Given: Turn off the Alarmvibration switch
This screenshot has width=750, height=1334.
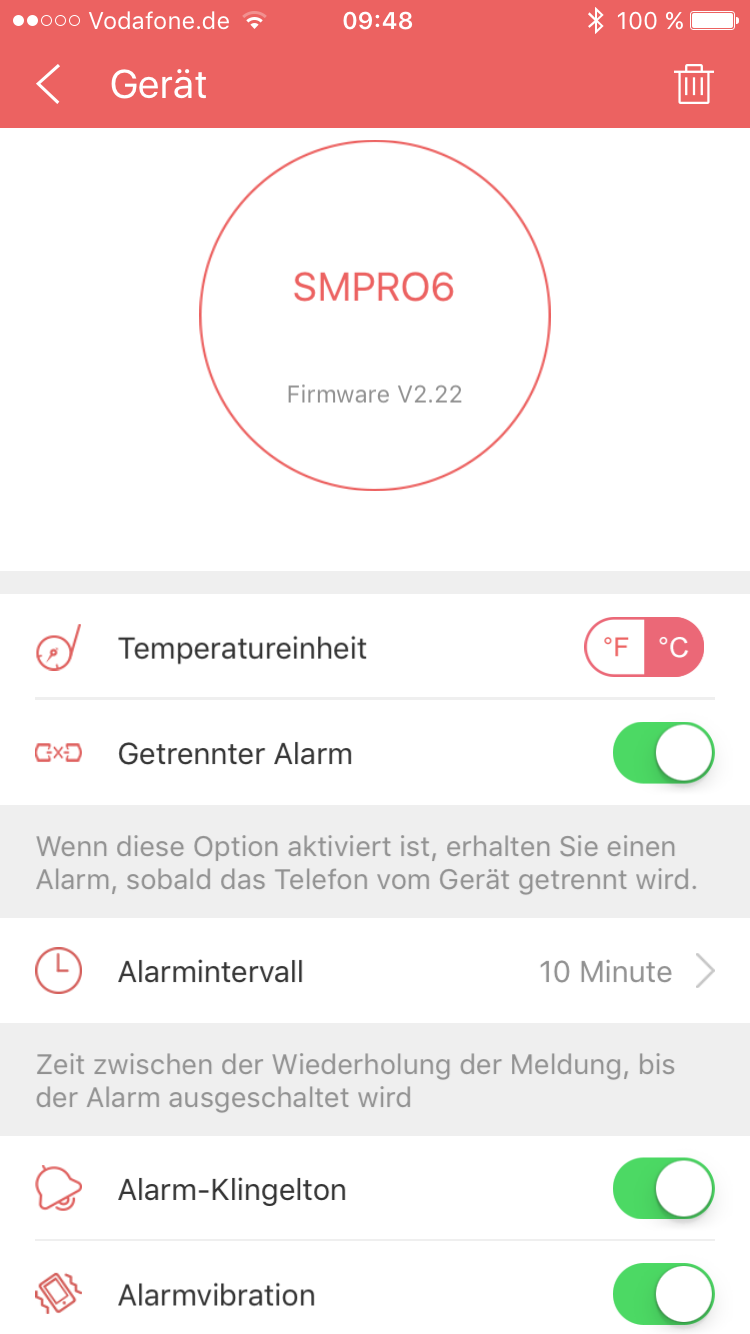Looking at the screenshot, I should (x=664, y=1295).
